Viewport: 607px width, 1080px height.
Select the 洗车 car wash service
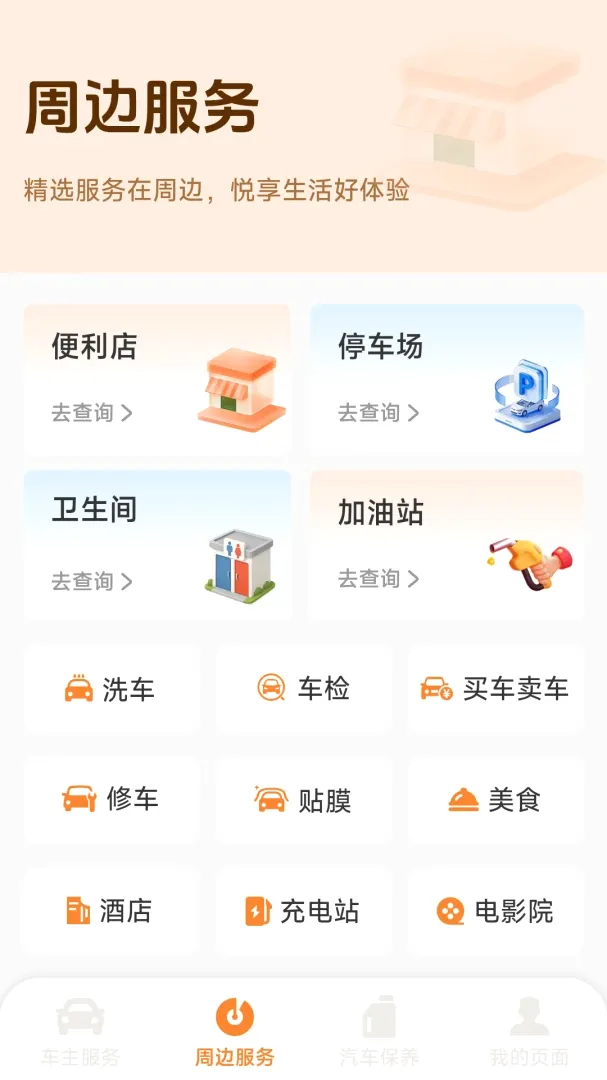pyautogui.click(x=112, y=689)
